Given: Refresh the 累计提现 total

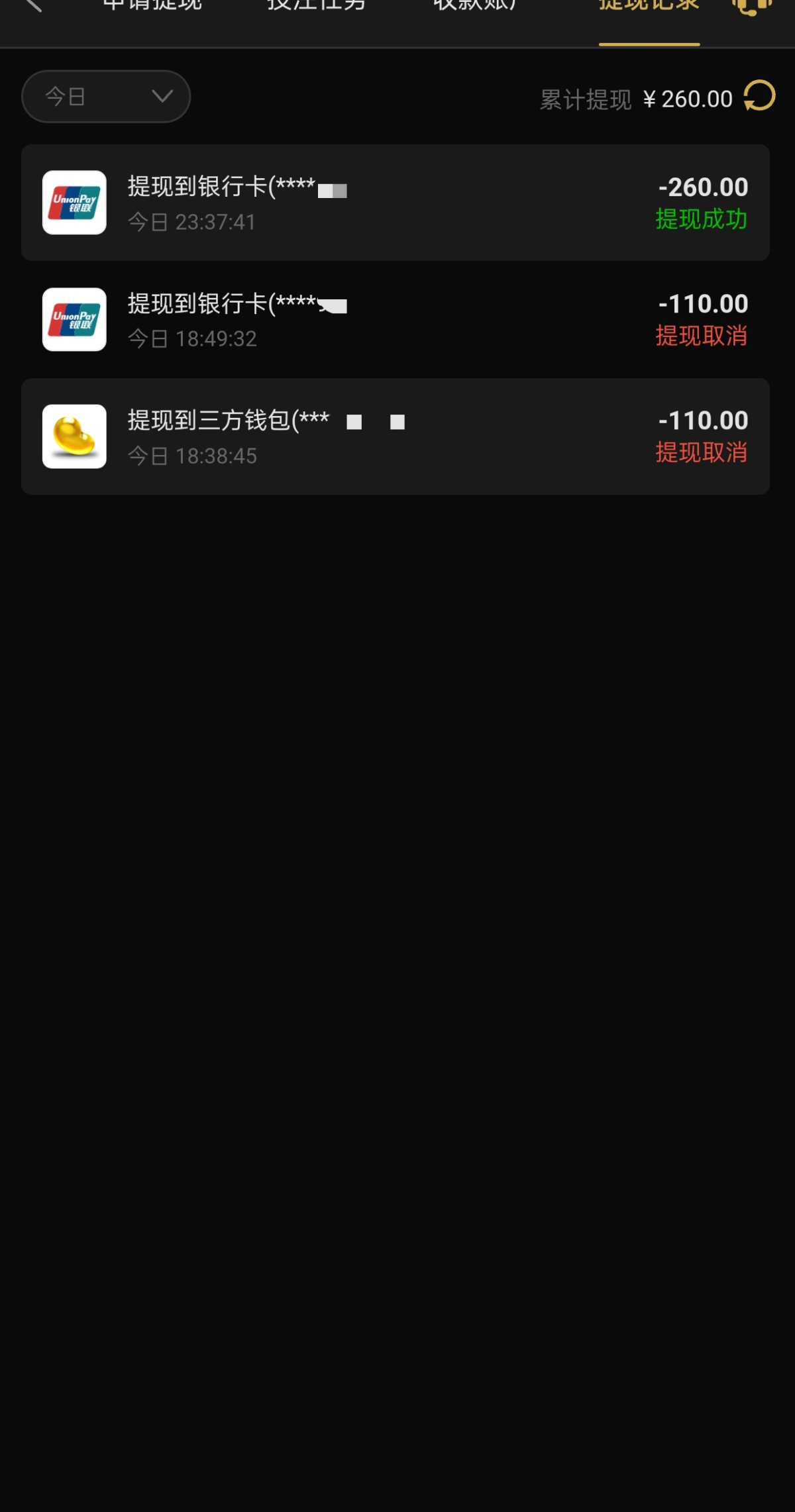Looking at the screenshot, I should tap(759, 97).
